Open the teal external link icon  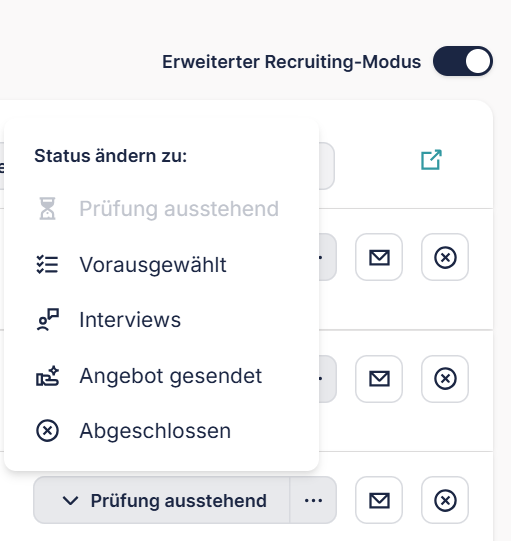pos(431,160)
